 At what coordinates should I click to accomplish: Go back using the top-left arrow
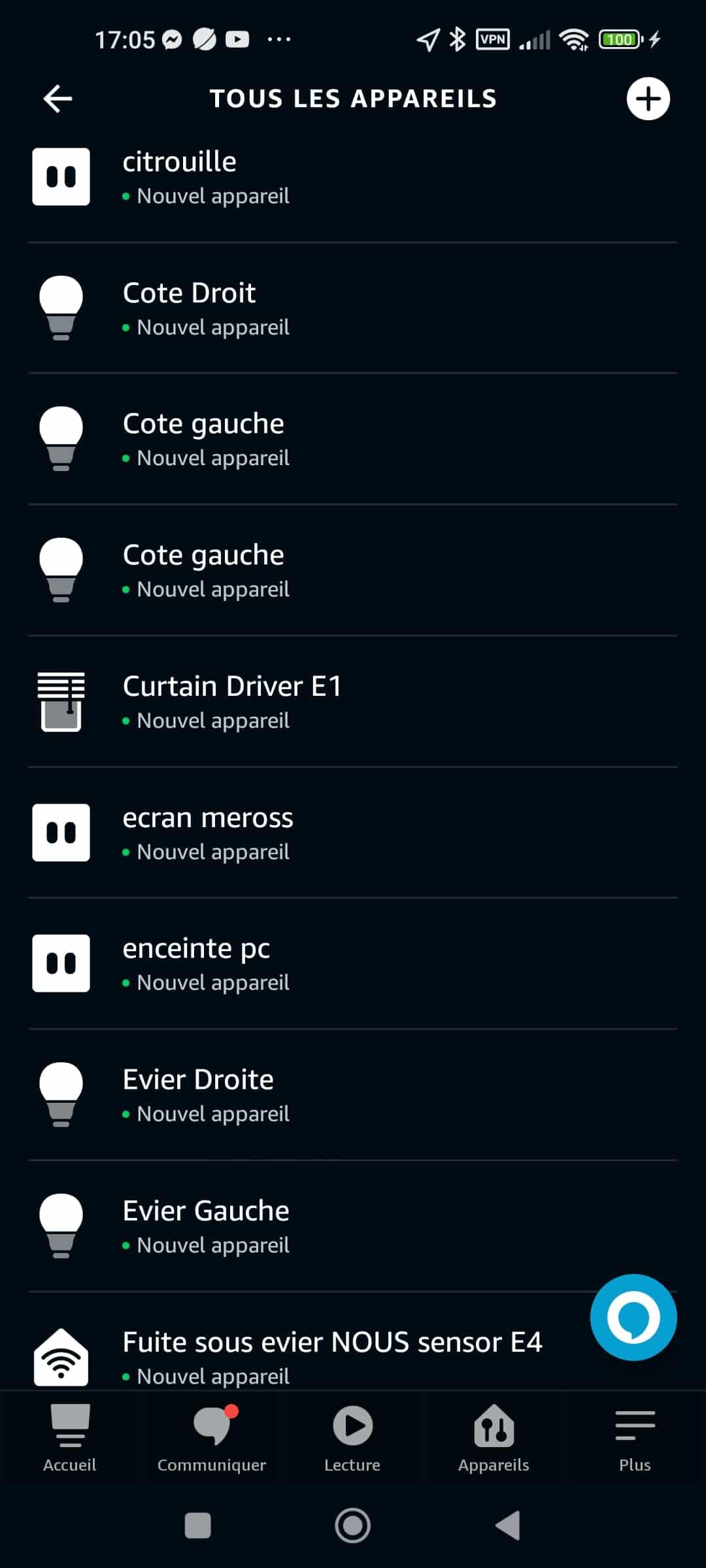pos(58,99)
